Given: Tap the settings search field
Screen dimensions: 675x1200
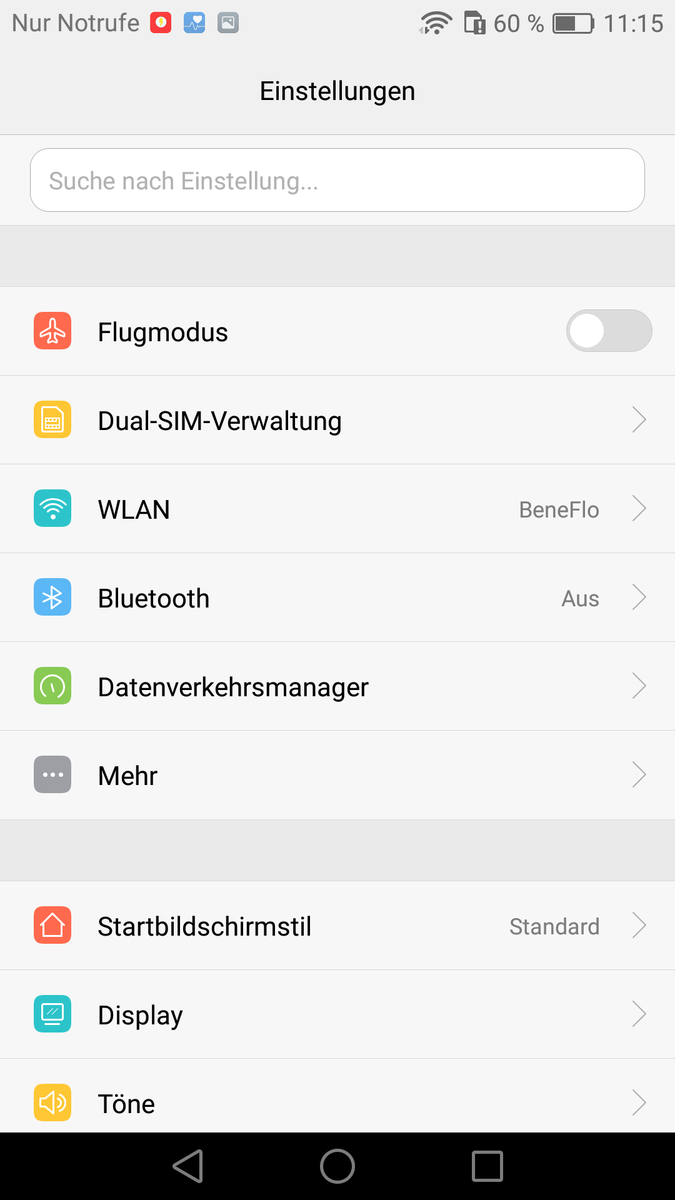Looking at the screenshot, I should pos(337,181).
